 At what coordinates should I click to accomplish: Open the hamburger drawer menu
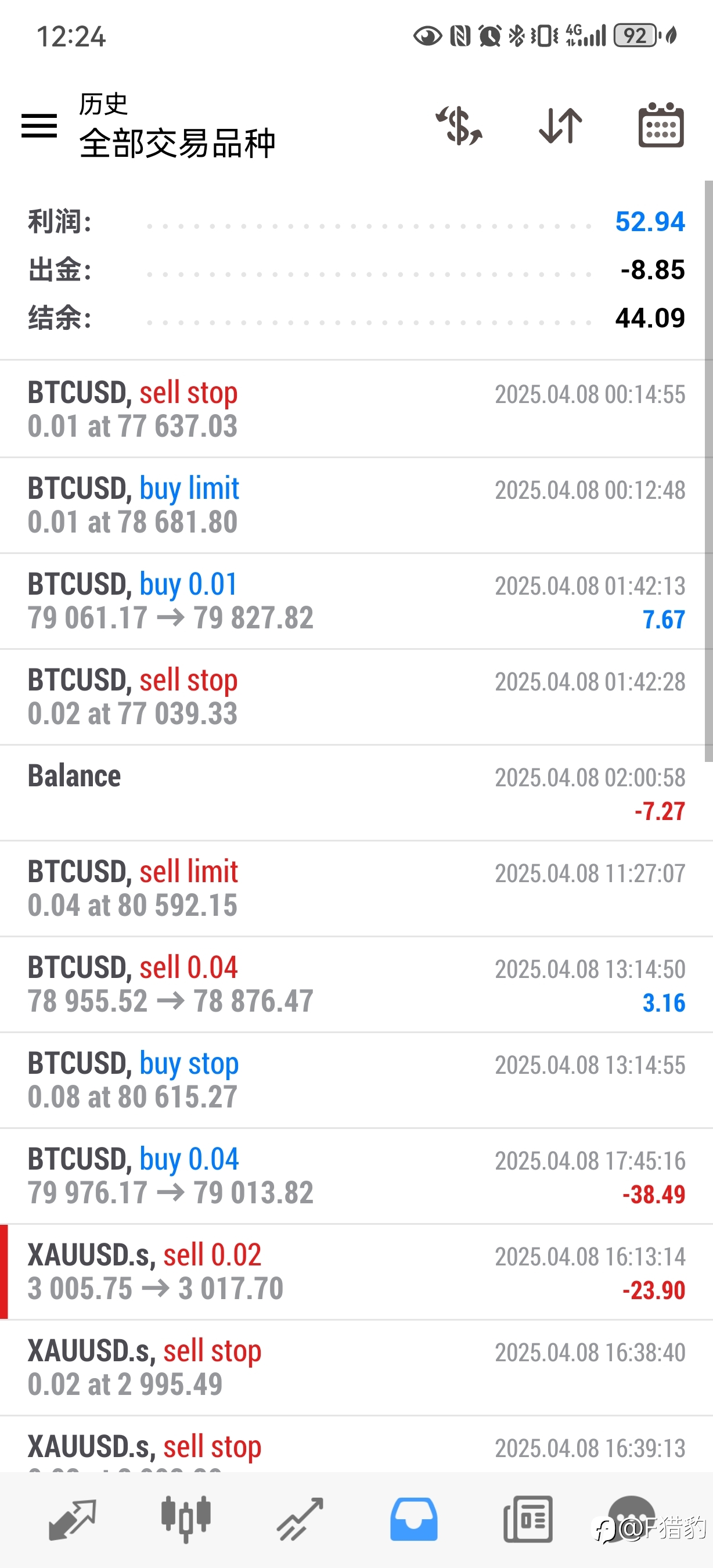(39, 126)
